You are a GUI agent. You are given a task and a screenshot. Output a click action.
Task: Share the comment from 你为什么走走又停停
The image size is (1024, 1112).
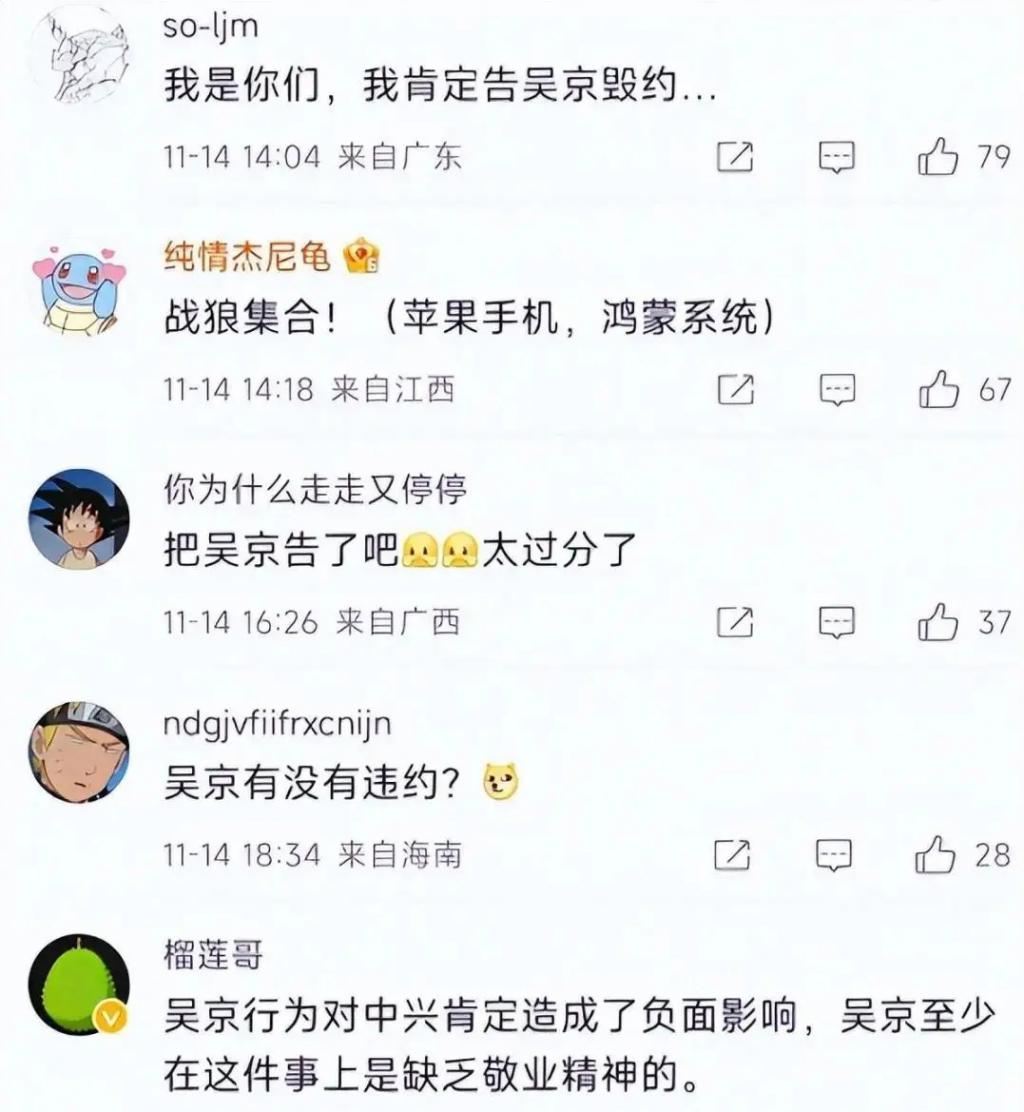click(735, 623)
